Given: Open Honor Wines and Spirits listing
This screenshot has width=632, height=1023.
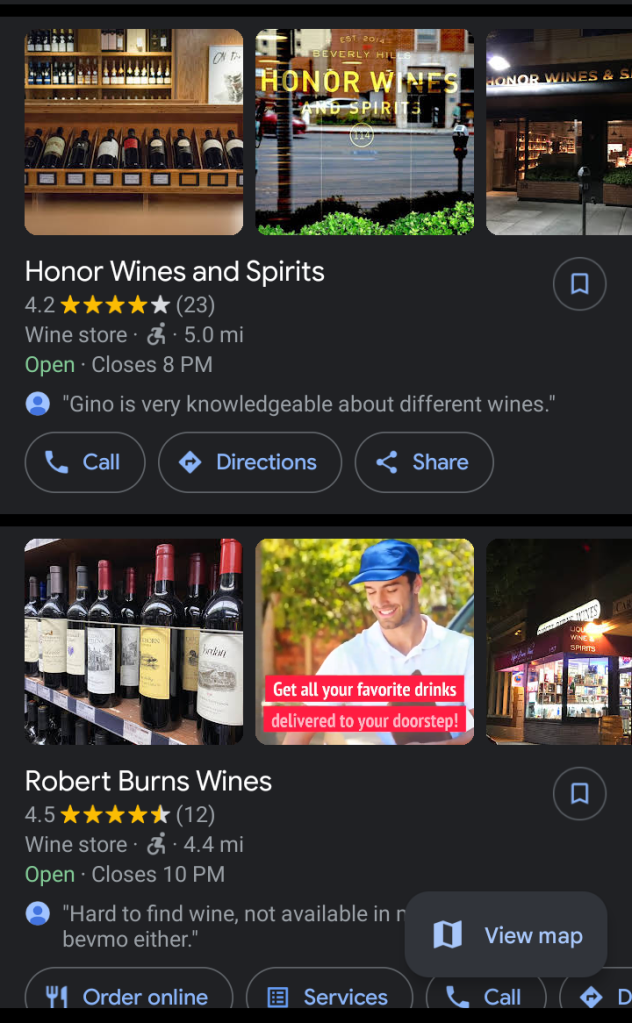Looking at the screenshot, I should 175,272.
